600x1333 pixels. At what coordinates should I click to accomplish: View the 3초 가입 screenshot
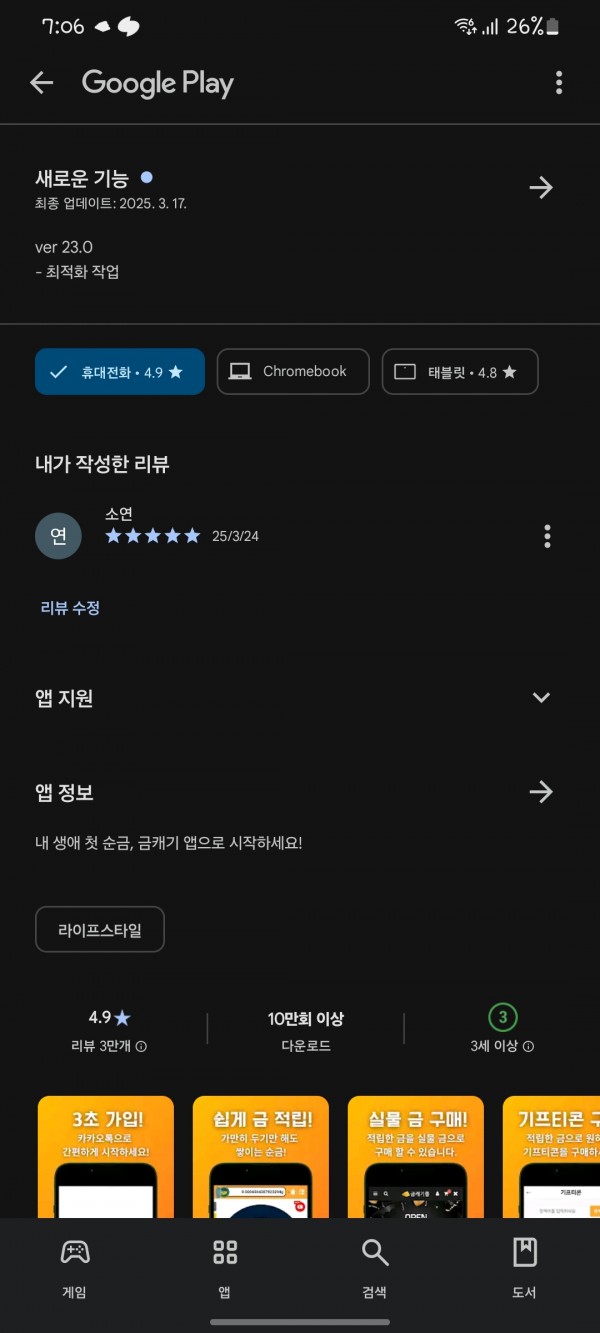click(106, 1157)
